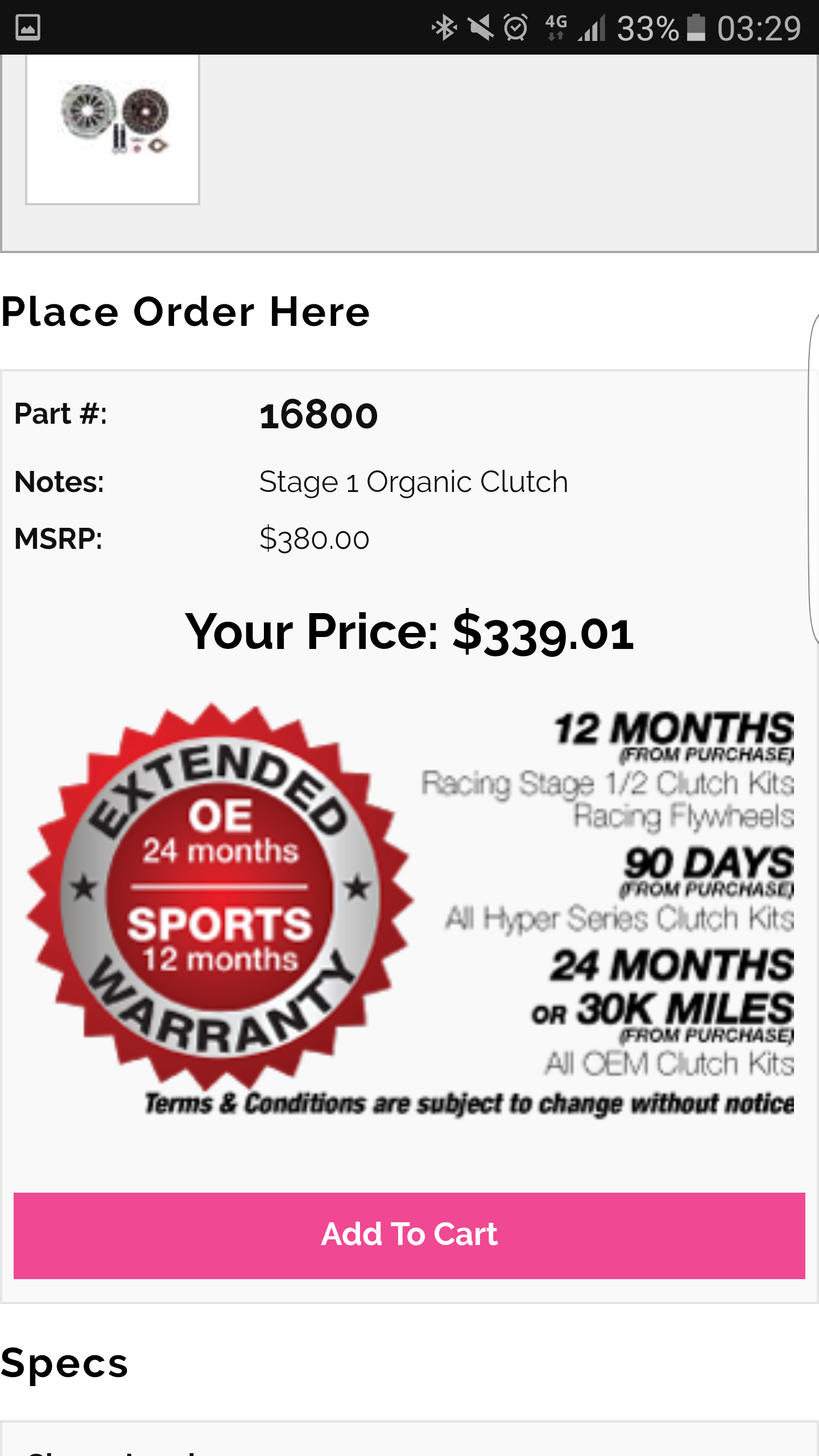Tap the pink Add To Cart button
Image resolution: width=819 pixels, height=1456 pixels.
point(409,1235)
